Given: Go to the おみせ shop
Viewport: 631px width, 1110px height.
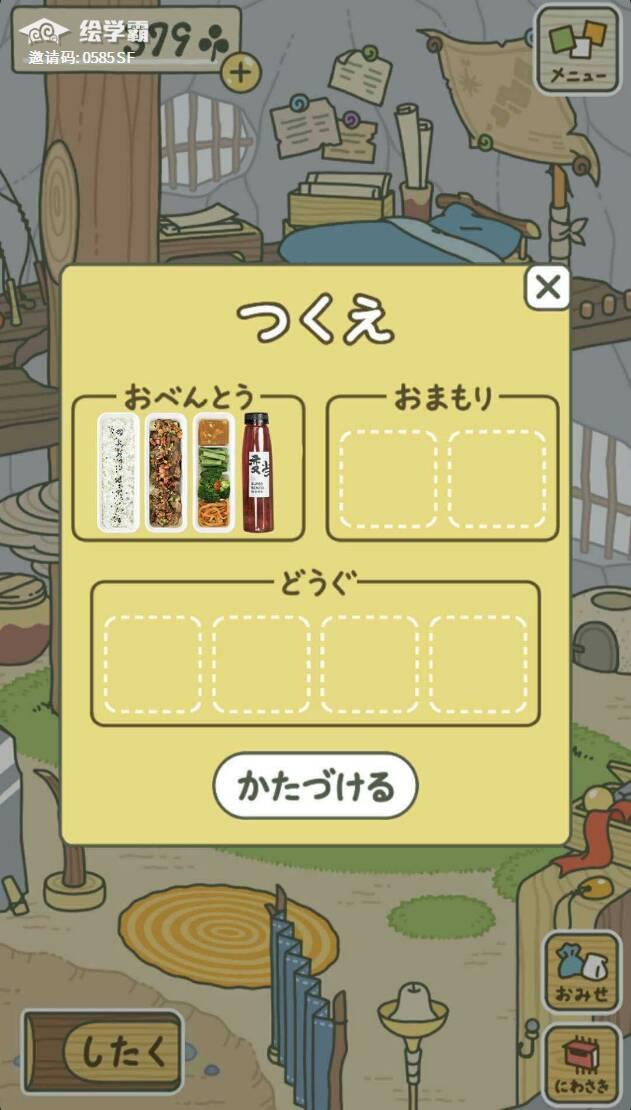Looking at the screenshot, I should (582, 972).
